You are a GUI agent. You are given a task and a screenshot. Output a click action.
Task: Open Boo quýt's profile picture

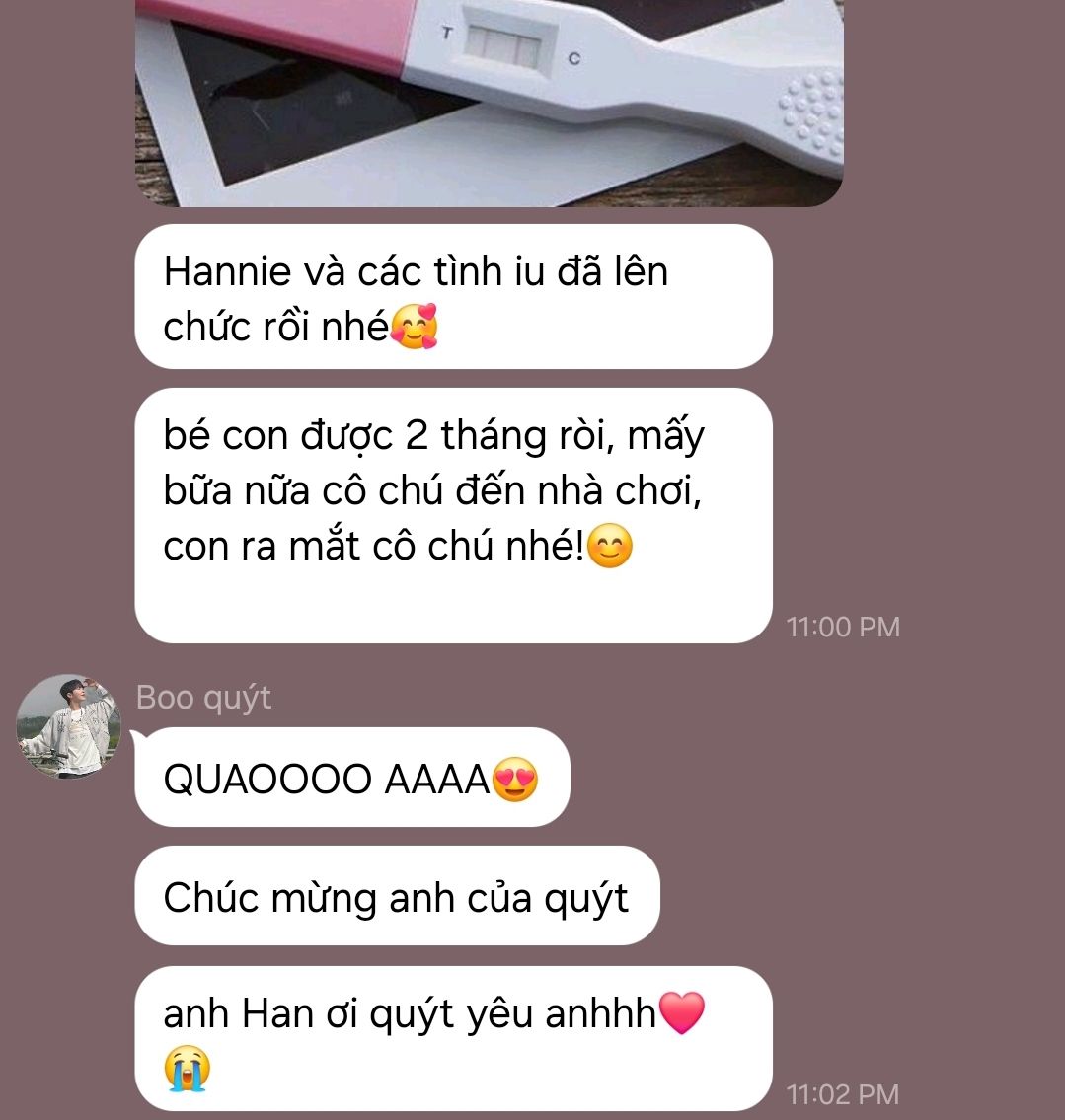tap(68, 726)
